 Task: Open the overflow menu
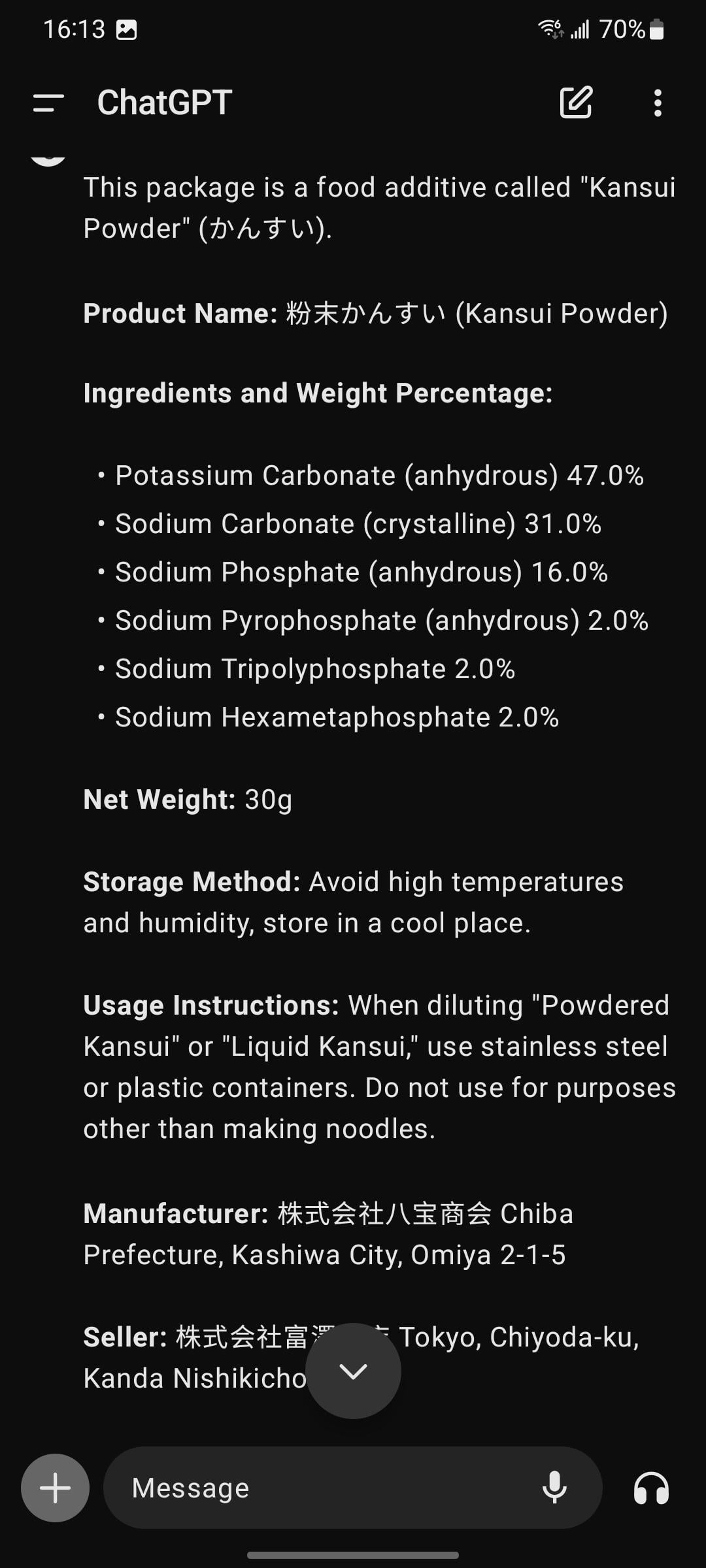658,103
